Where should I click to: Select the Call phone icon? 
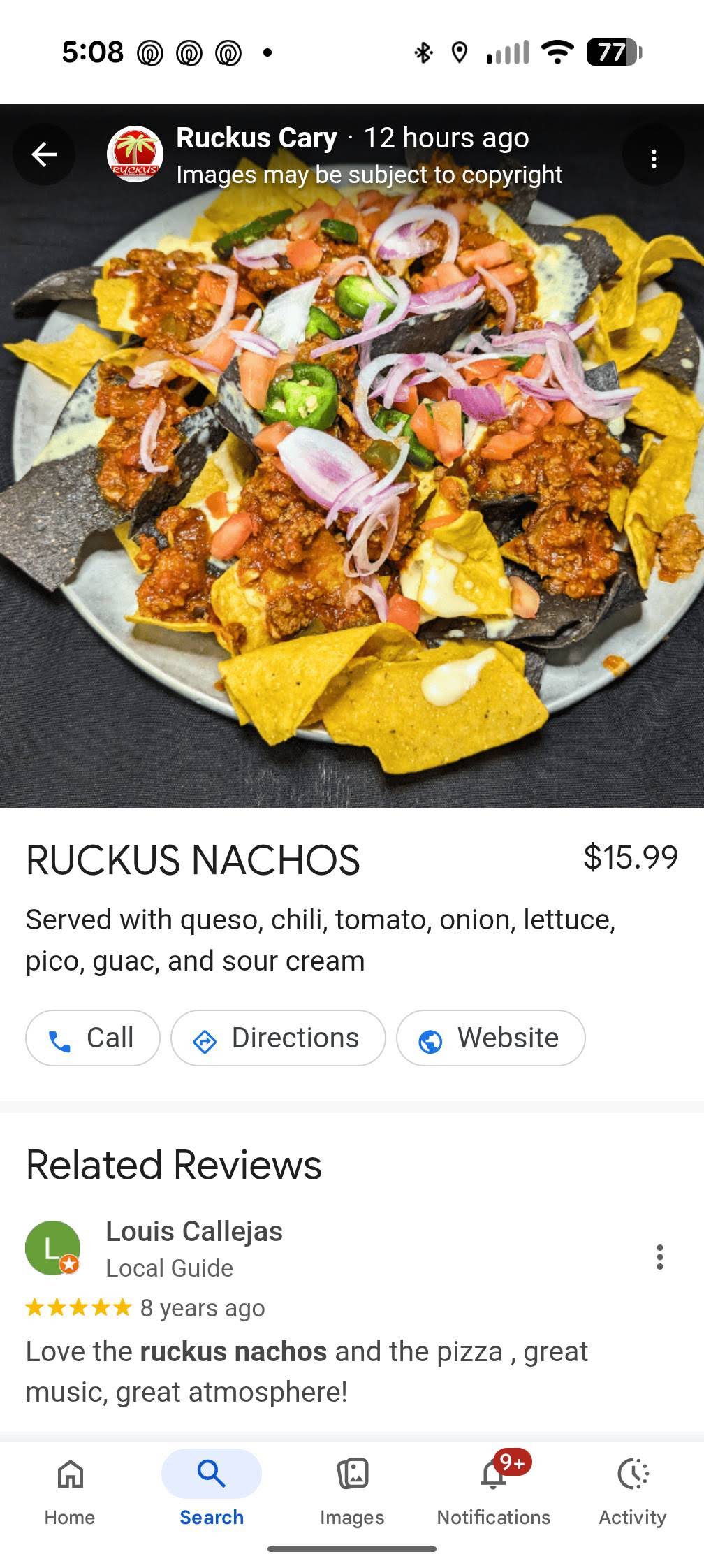click(x=63, y=1038)
